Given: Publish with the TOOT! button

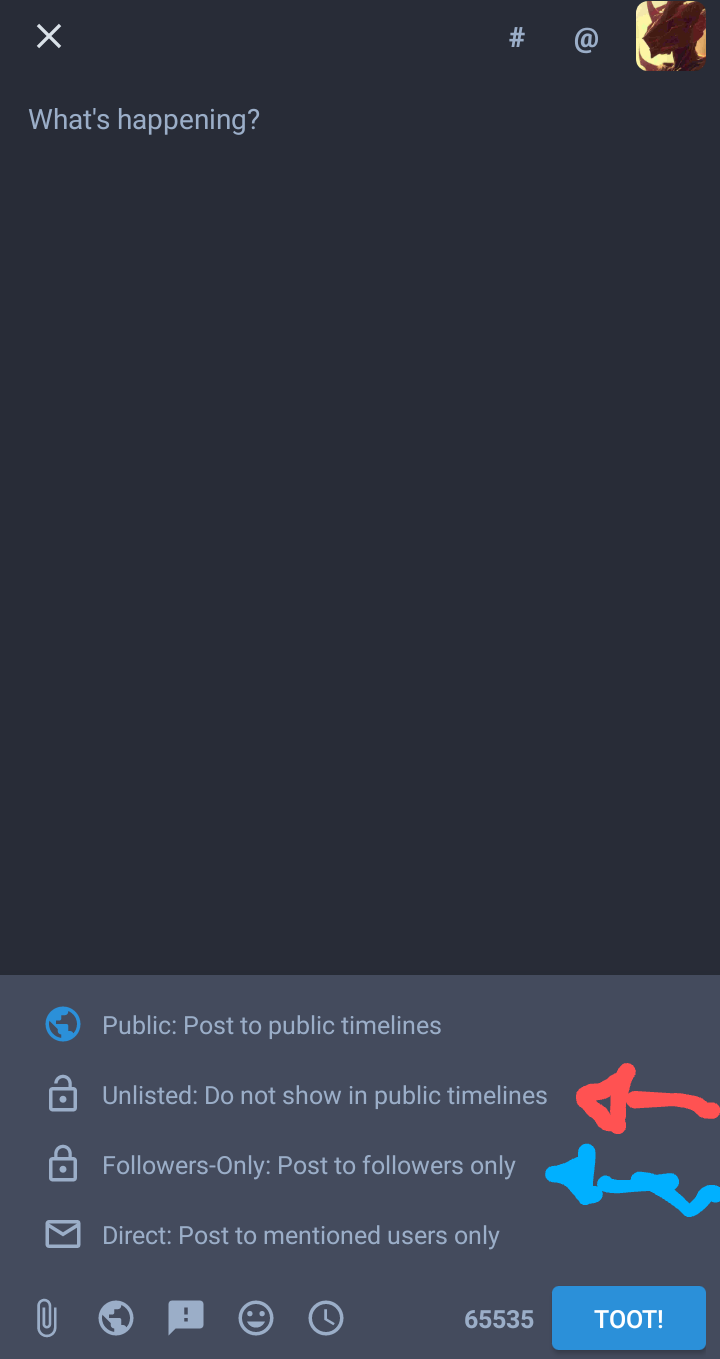Looking at the screenshot, I should (x=629, y=1319).
